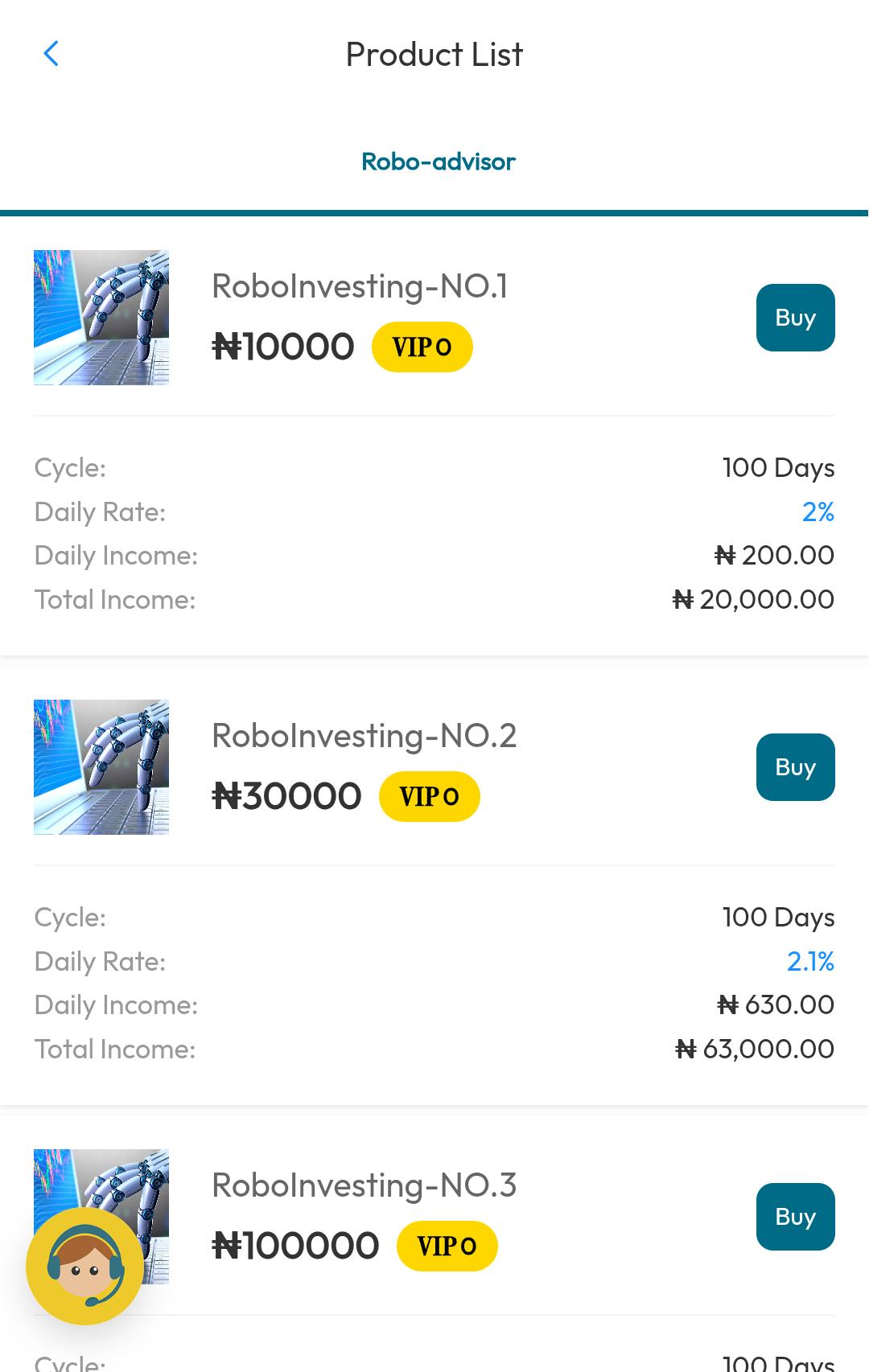This screenshot has height=1372, width=869.
Task: Switch to the Robo-advisor tab
Action: pyautogui.click(x=439, y=162)
